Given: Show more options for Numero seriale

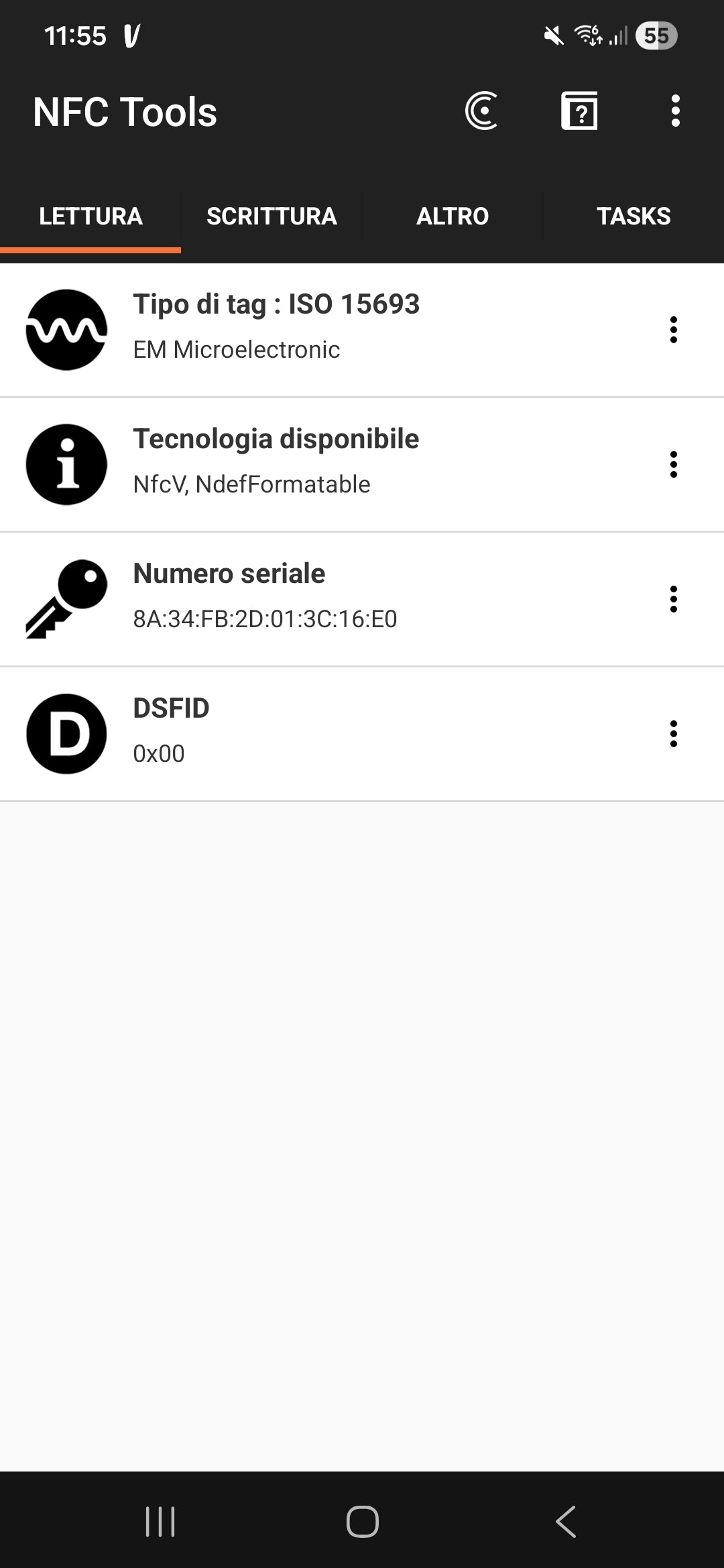Looking at the screenshot, I should coord(674,599).
